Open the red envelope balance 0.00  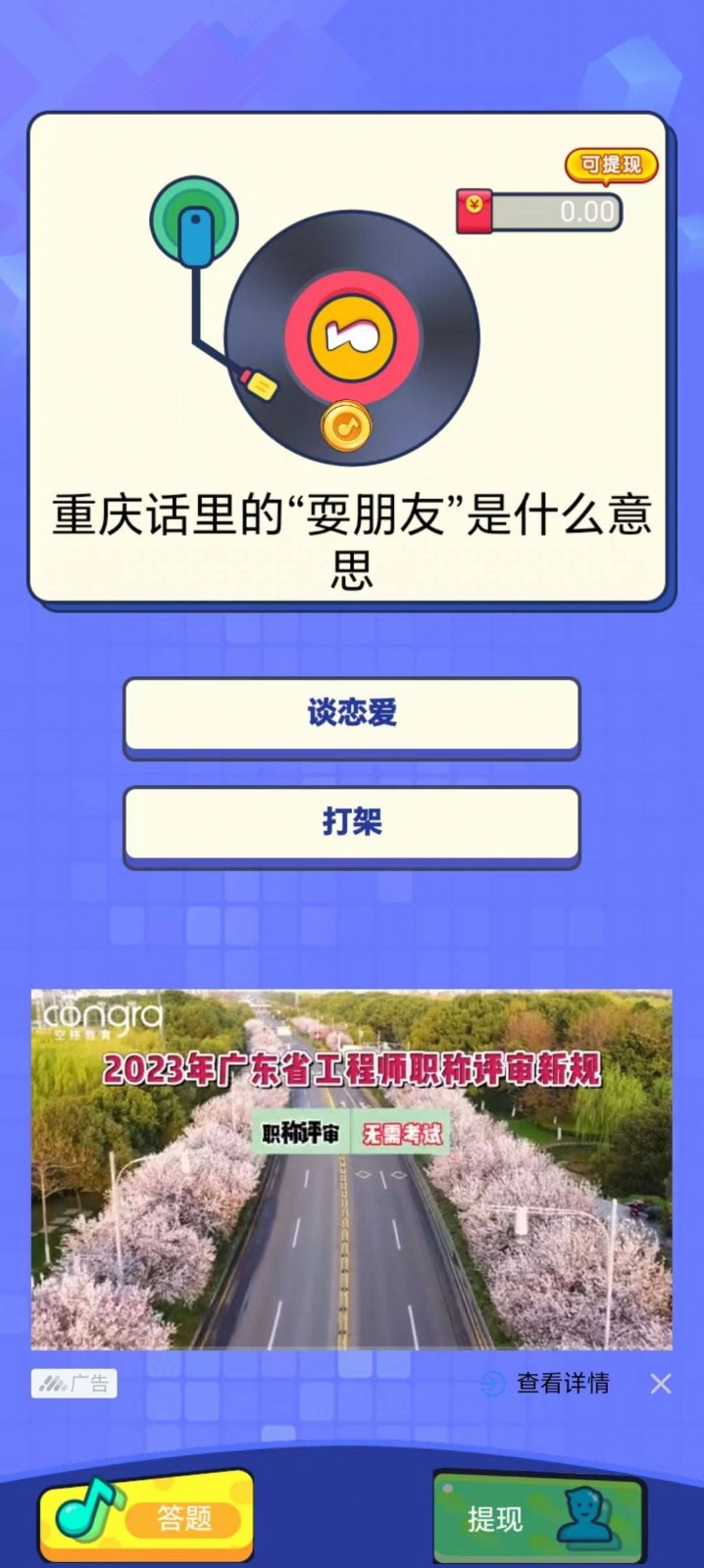540,211
